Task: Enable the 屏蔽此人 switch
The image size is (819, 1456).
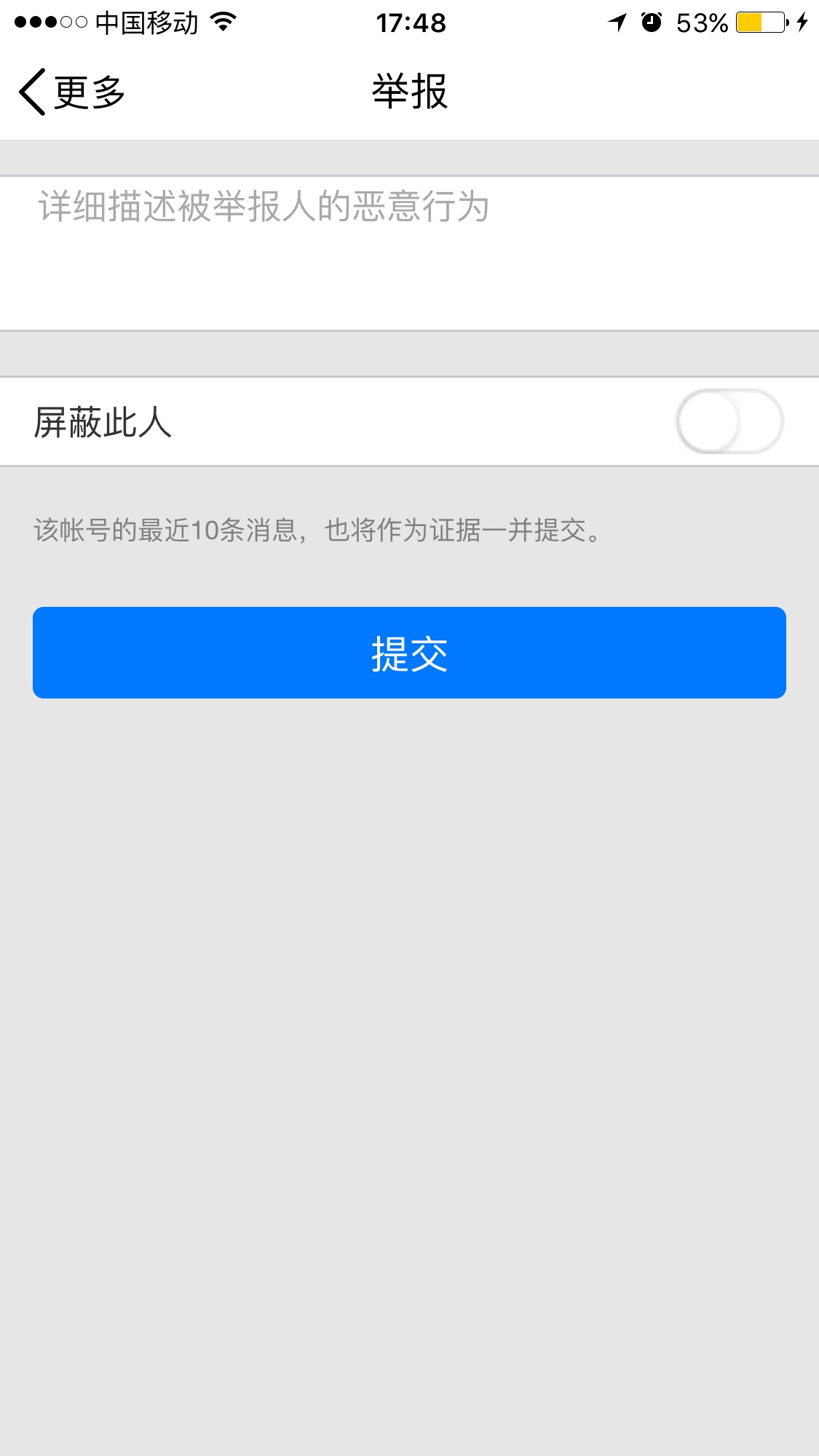Action: pos(729,421)
